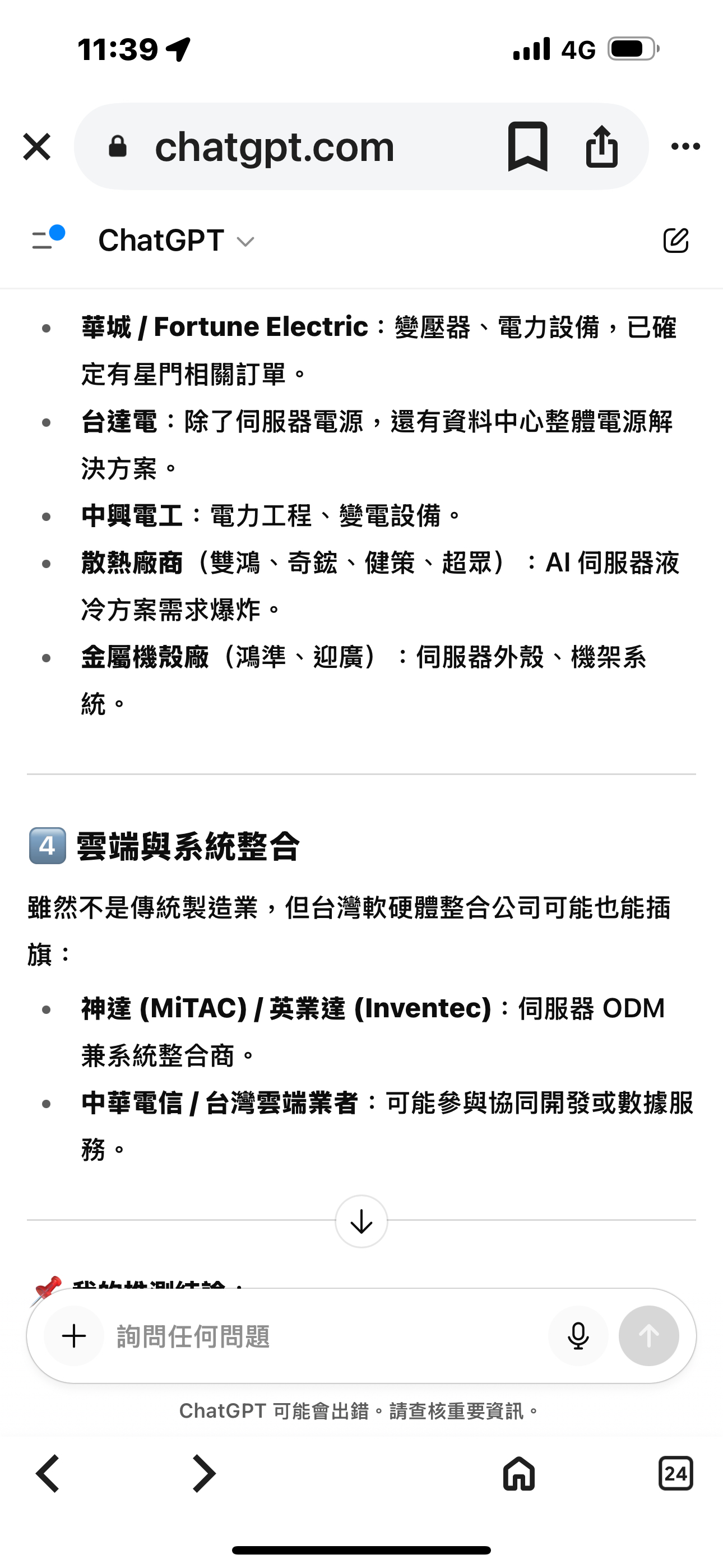The height and width of the screenshot is (1568, 723).
Task: Jump to bottom with the down arrow
Action: tap(361, 1221)
